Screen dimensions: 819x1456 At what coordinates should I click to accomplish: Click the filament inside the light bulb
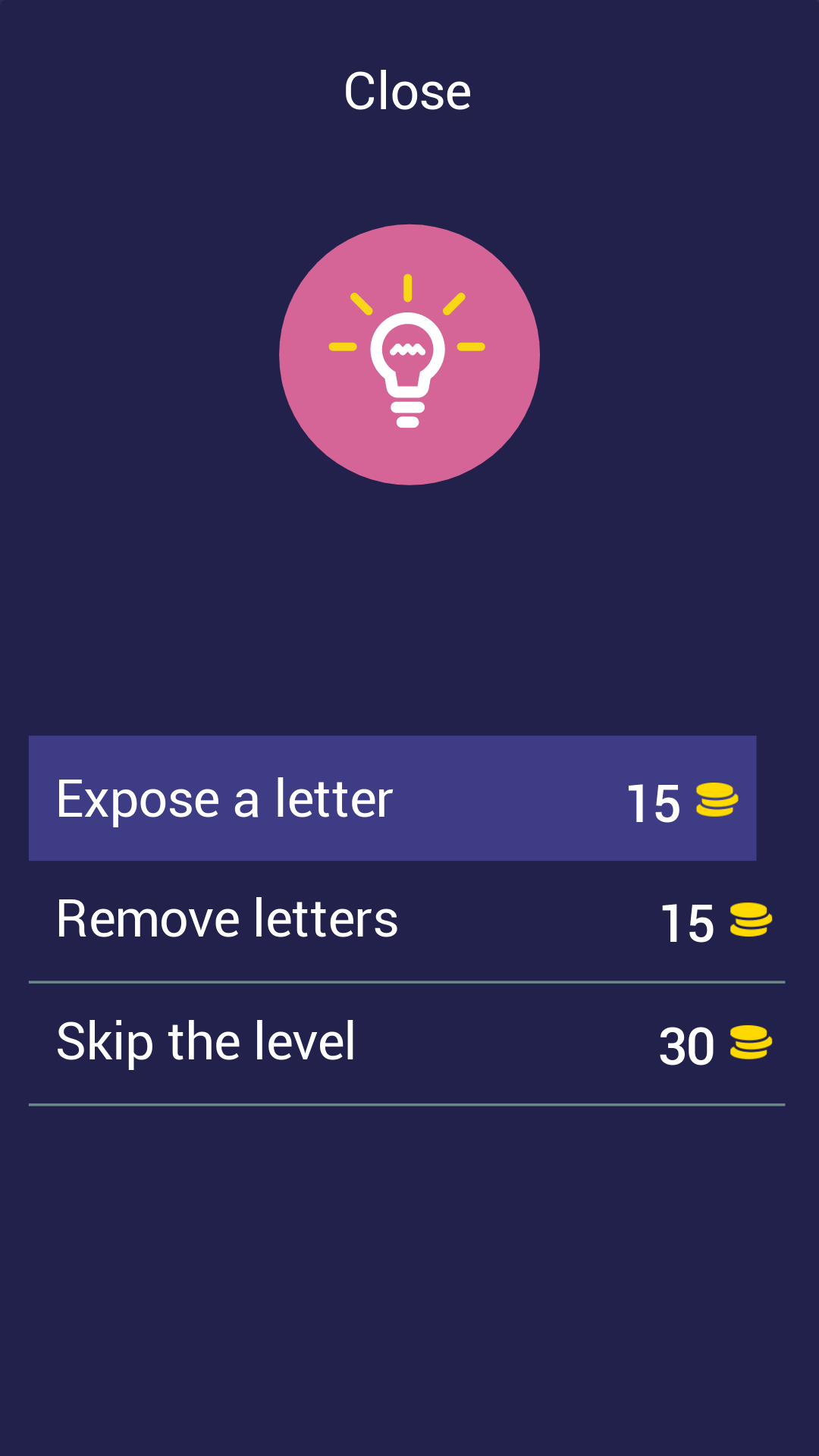pos(409,350)
